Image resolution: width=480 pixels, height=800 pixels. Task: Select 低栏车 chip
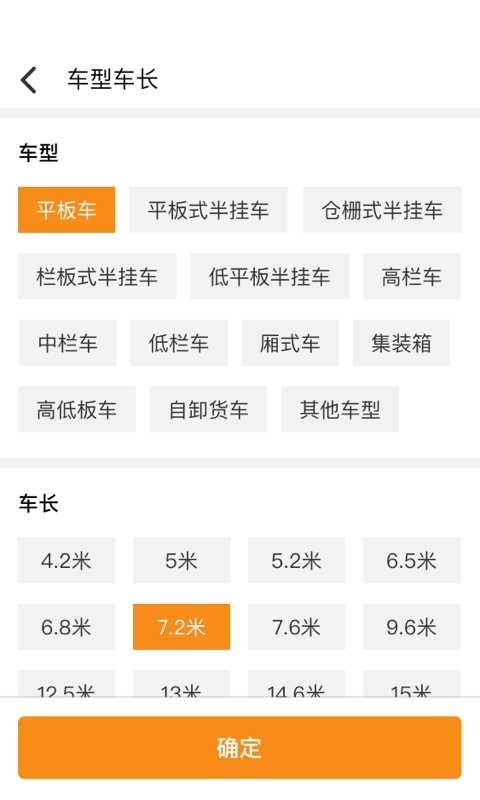click(x=179, y=343)
